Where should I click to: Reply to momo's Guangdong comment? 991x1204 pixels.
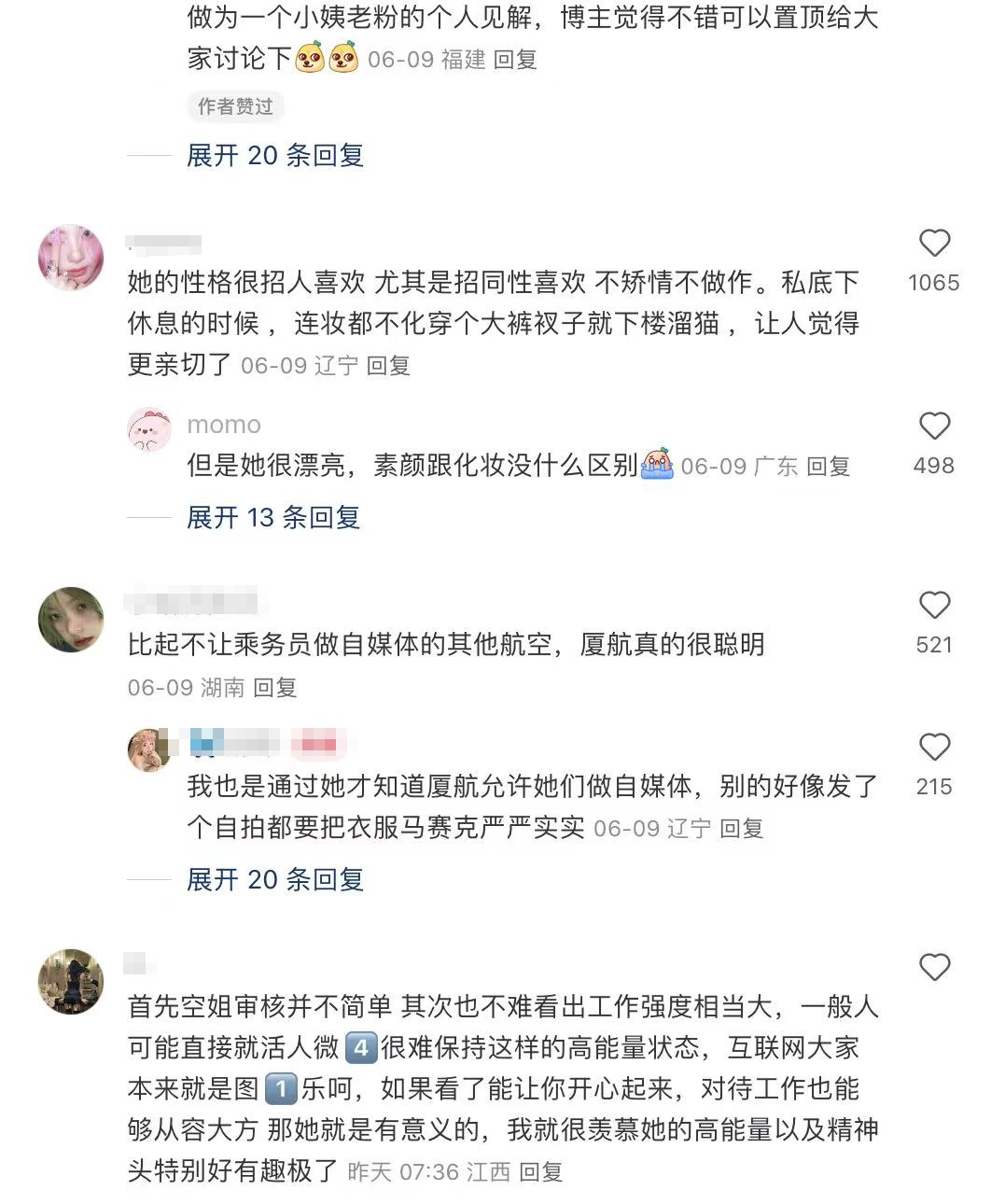coord(828,467)
